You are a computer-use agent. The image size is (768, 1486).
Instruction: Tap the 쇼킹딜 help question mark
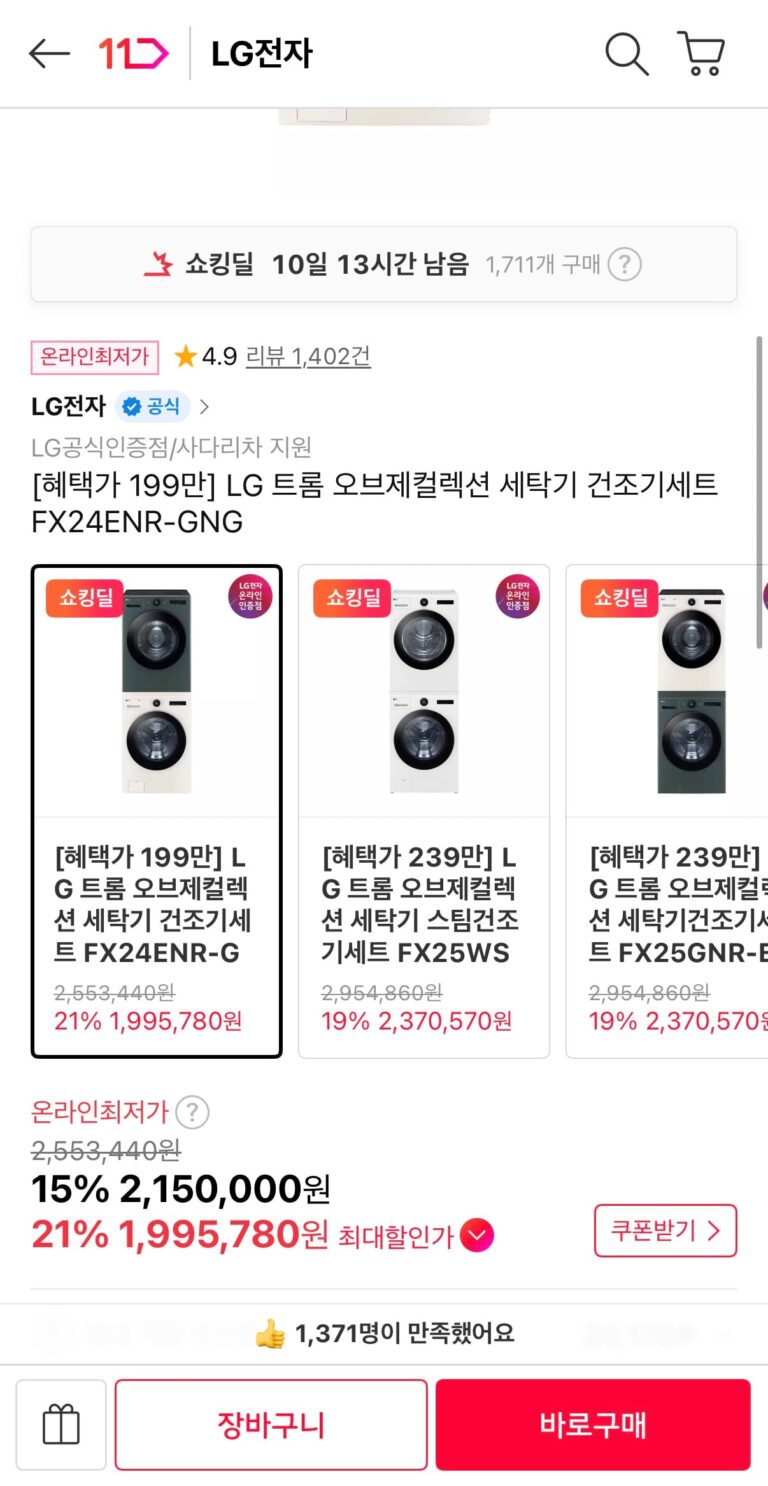(625, 265)
